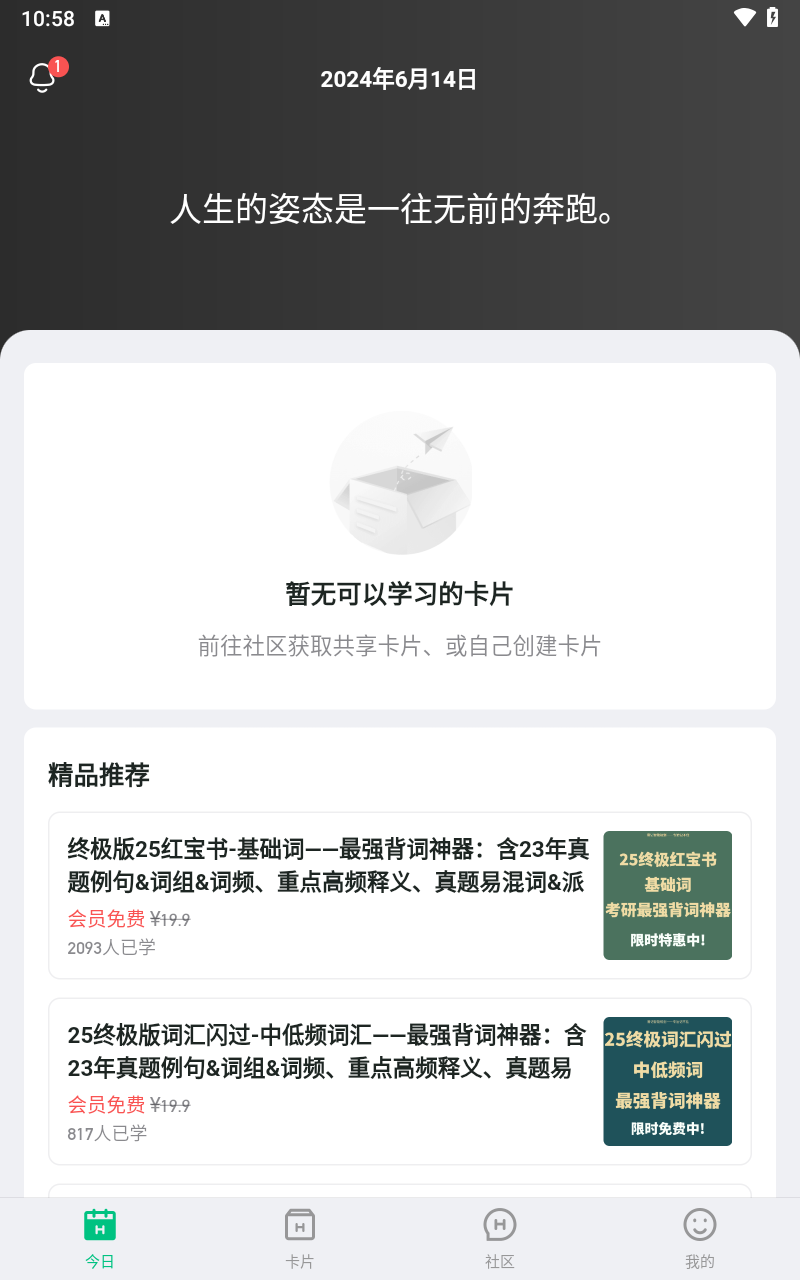The image size is (800, 1280).
Task: Switch to the 社区 tab
Action: pos(500,1238)
